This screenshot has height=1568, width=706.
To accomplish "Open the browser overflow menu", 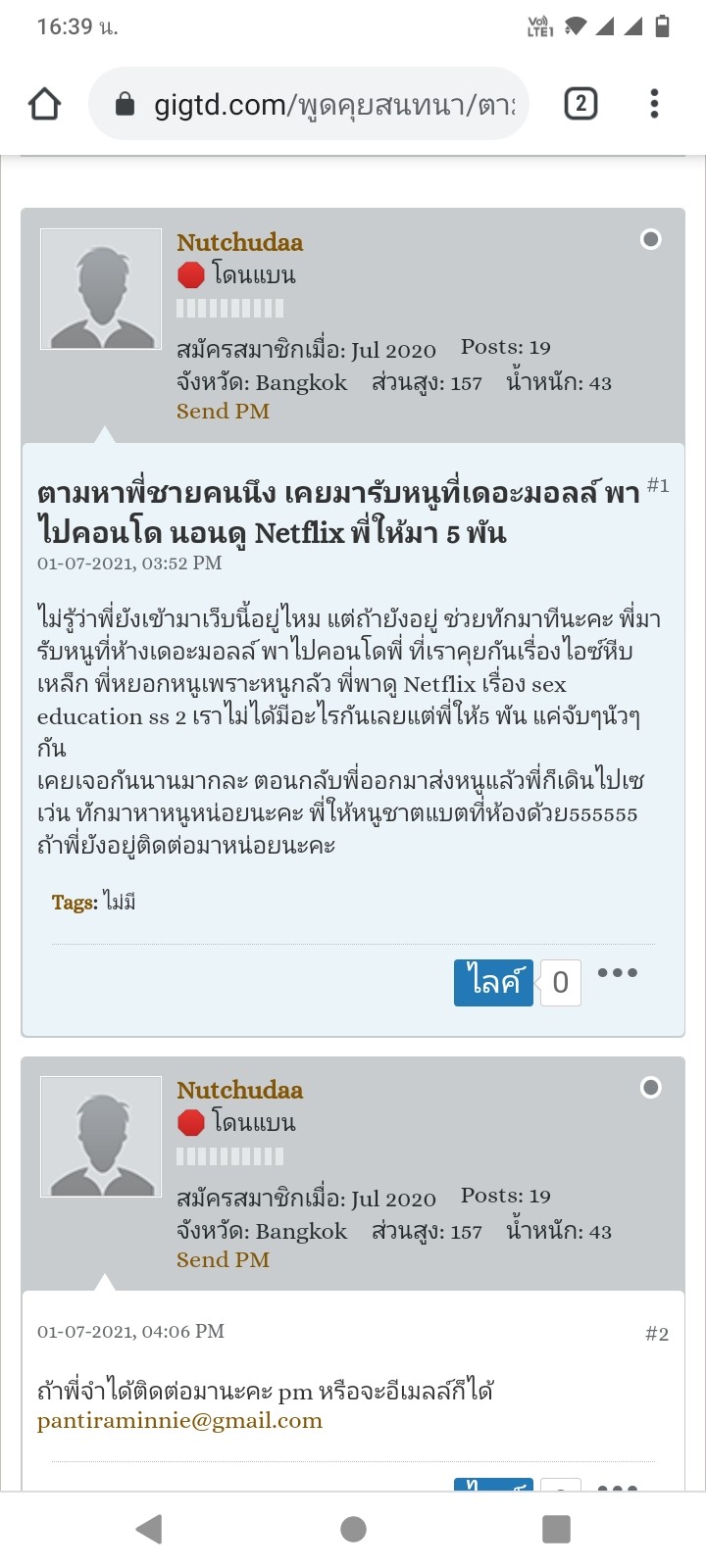I will 654,104.
